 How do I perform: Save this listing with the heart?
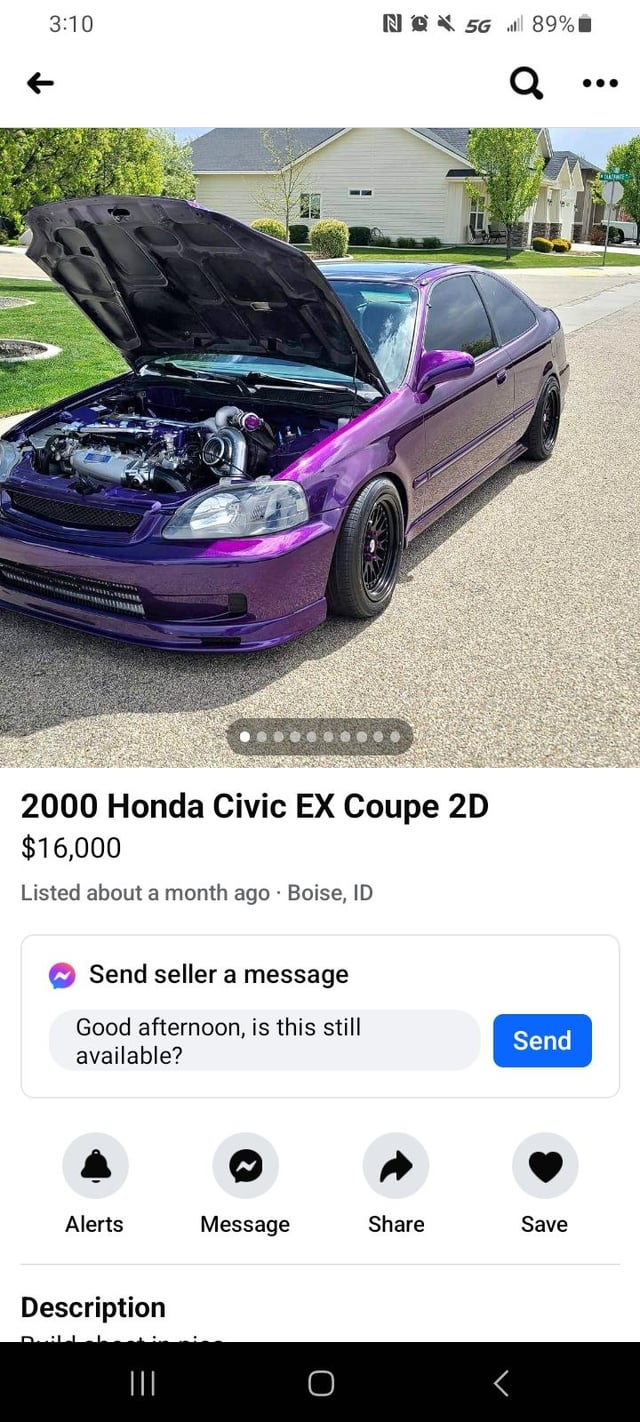click(545, 1165)
